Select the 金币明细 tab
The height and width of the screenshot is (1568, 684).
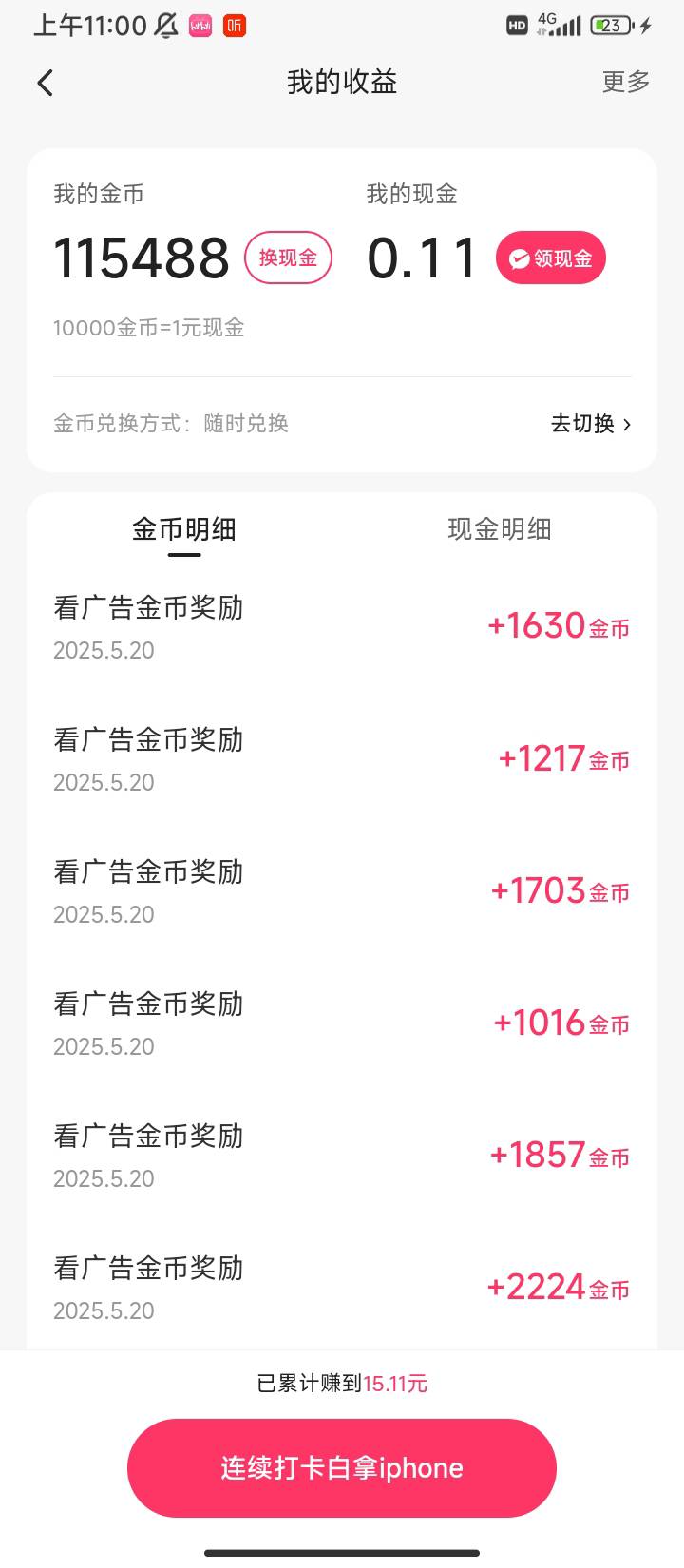(x=184, y=529)
